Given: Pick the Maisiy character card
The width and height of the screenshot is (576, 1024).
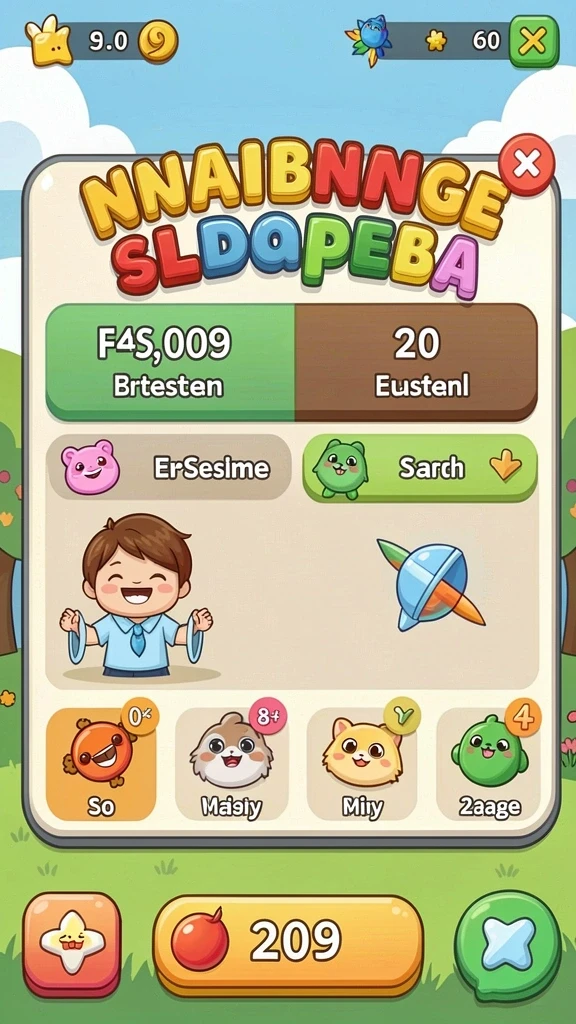Looking at the screenshot, I should click(231, 764).
